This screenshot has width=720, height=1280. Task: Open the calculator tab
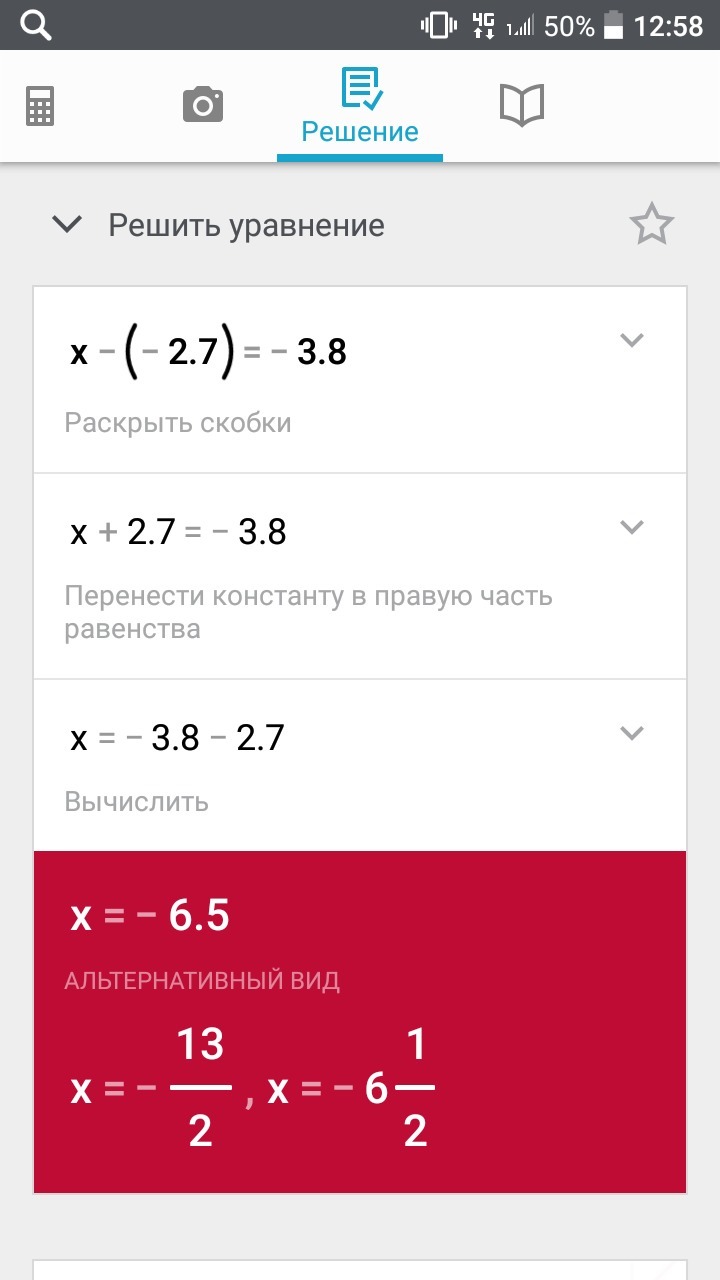pos(40,106)
